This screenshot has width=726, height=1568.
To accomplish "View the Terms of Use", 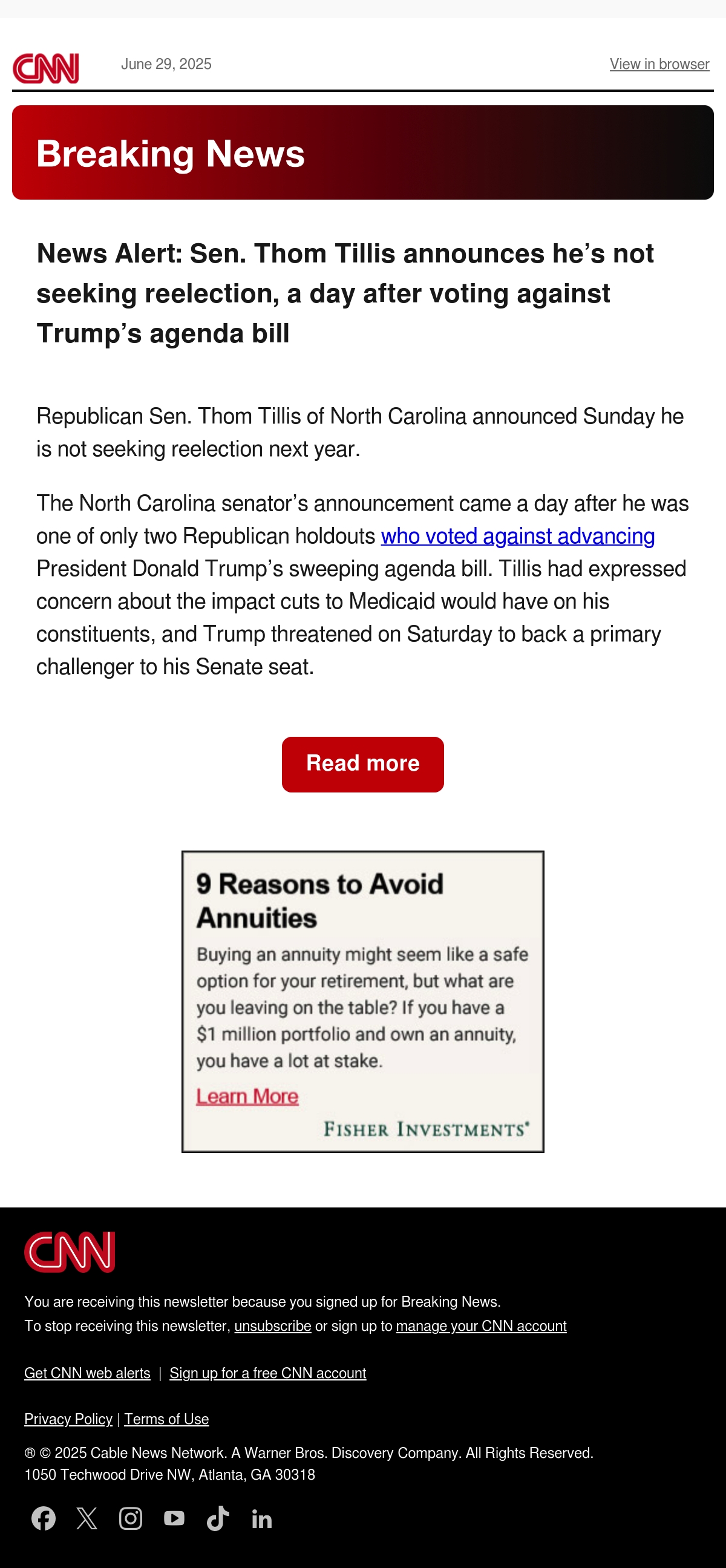I will [167, 1419].
